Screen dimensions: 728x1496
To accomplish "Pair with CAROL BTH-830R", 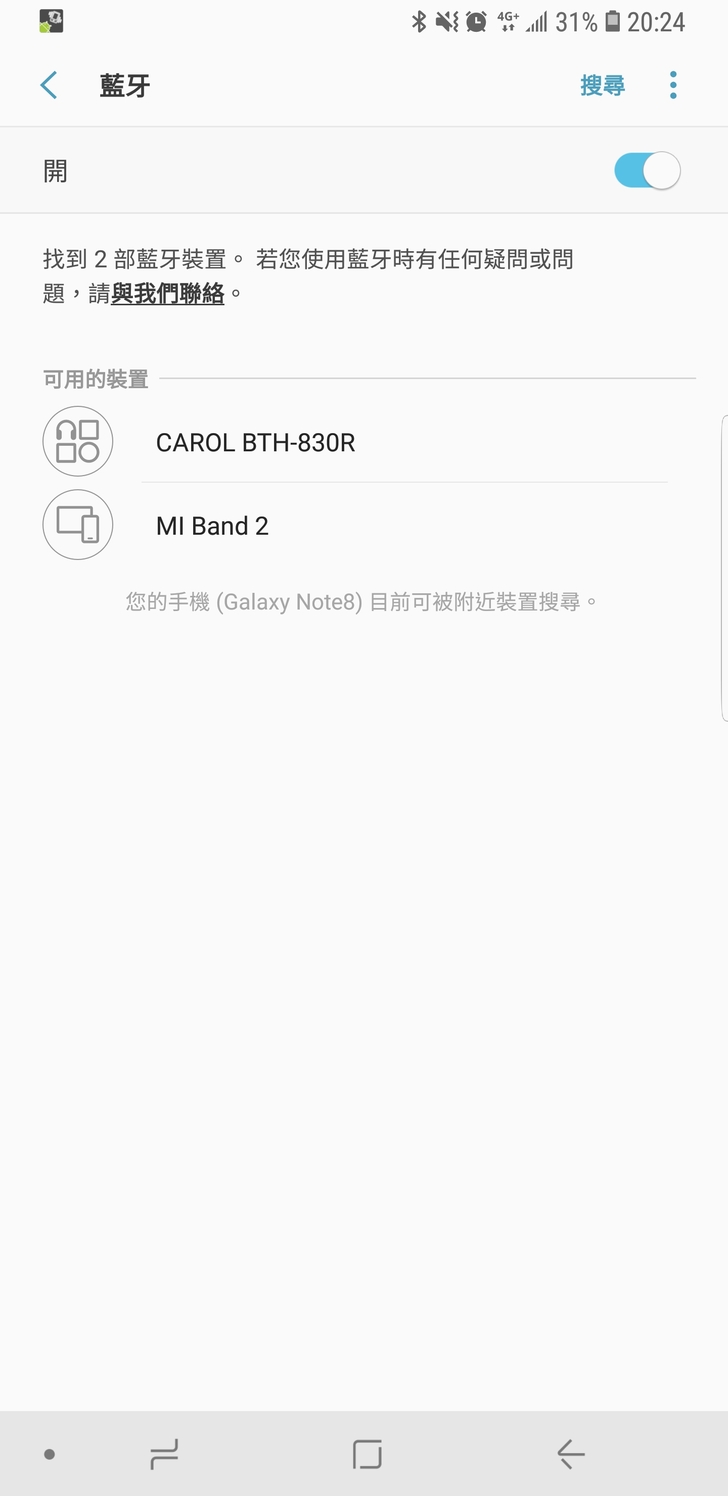I will [255, 442].
